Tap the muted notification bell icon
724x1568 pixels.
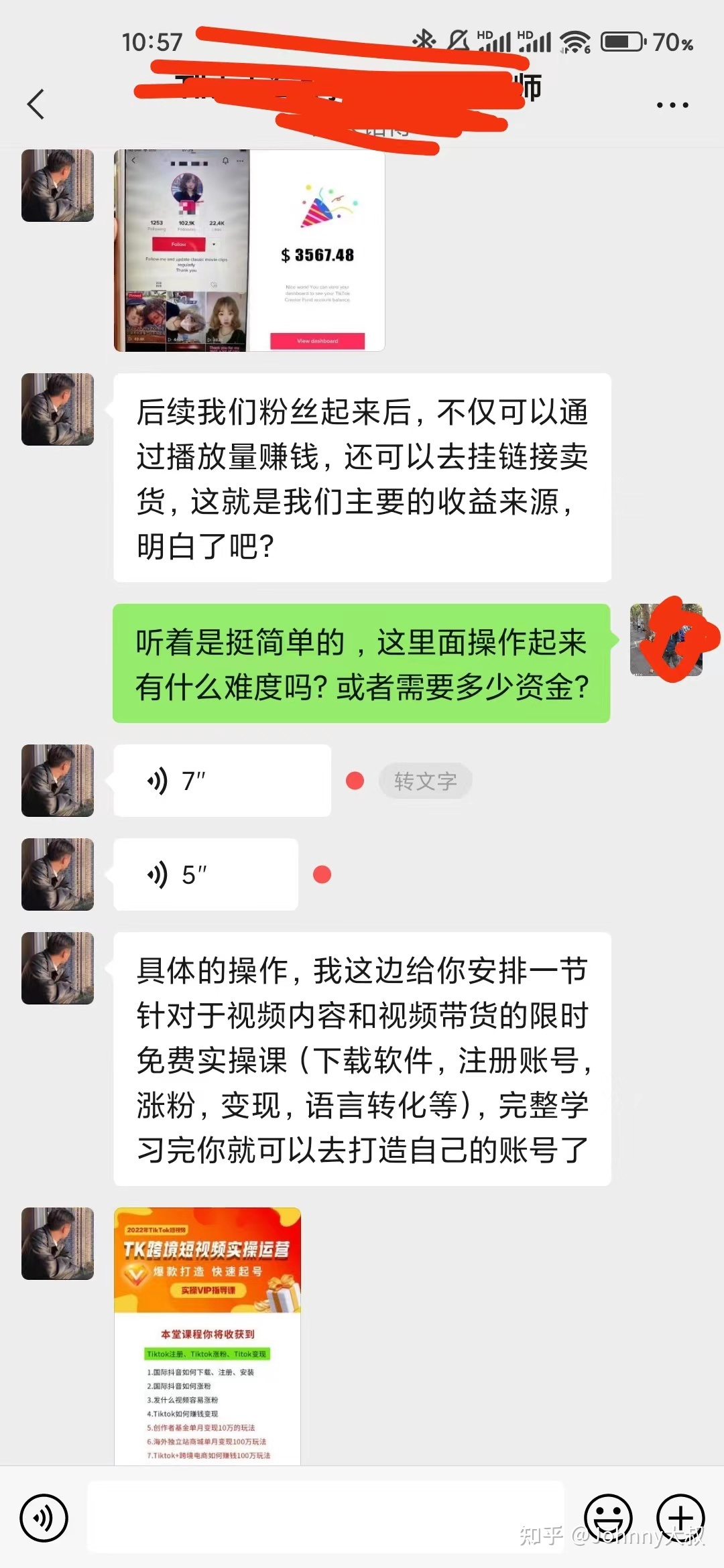[x=457, y=40]
